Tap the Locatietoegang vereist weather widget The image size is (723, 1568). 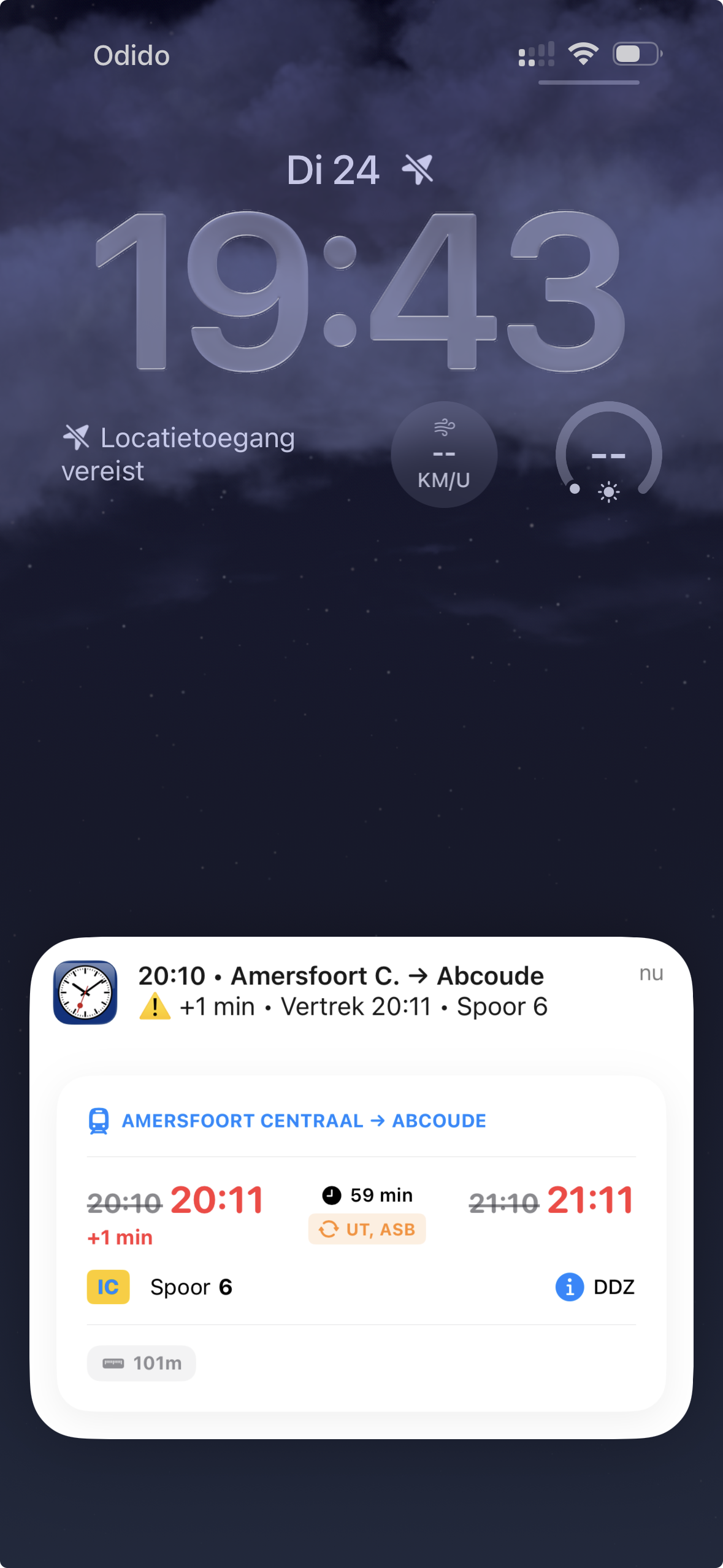pos(179,455)
